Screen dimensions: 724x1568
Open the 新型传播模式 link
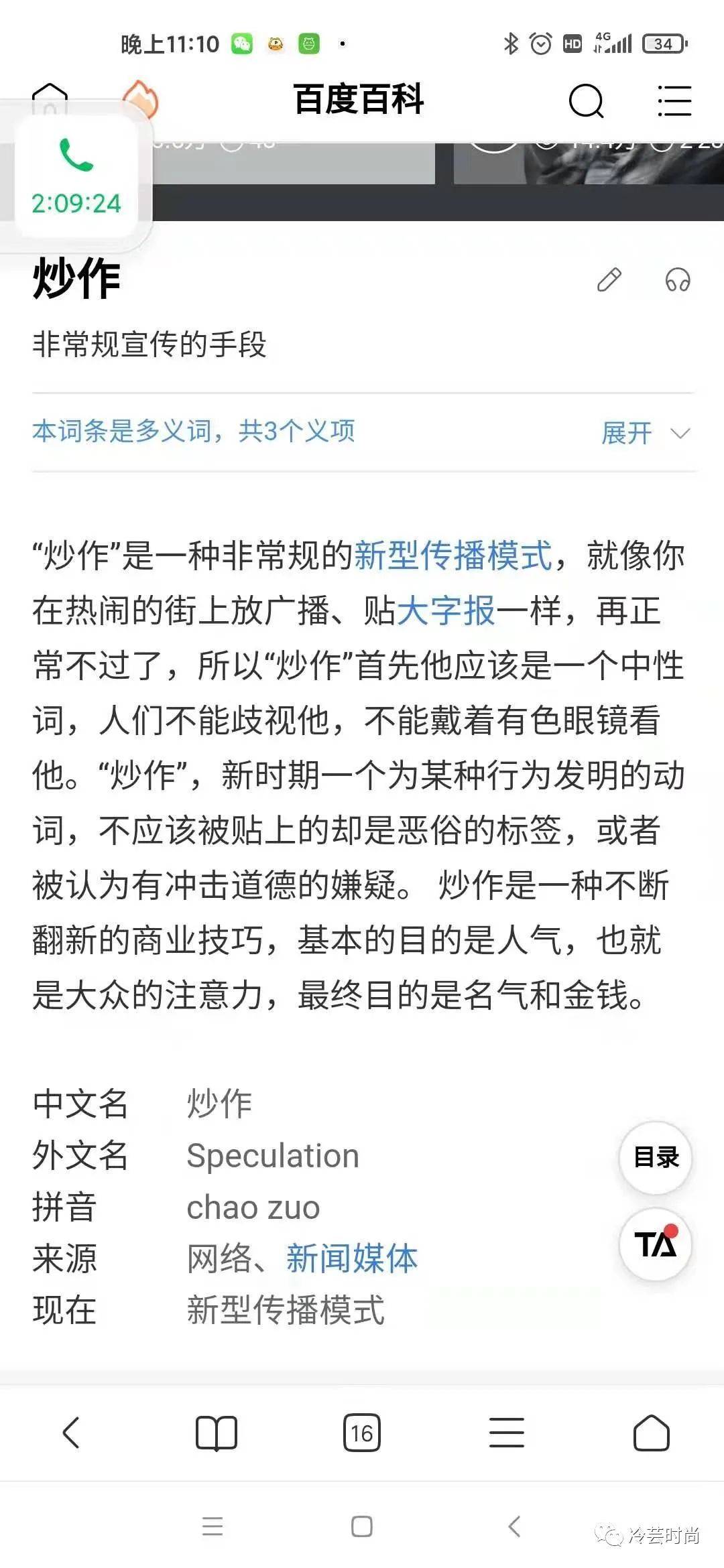tap(453, 556)
